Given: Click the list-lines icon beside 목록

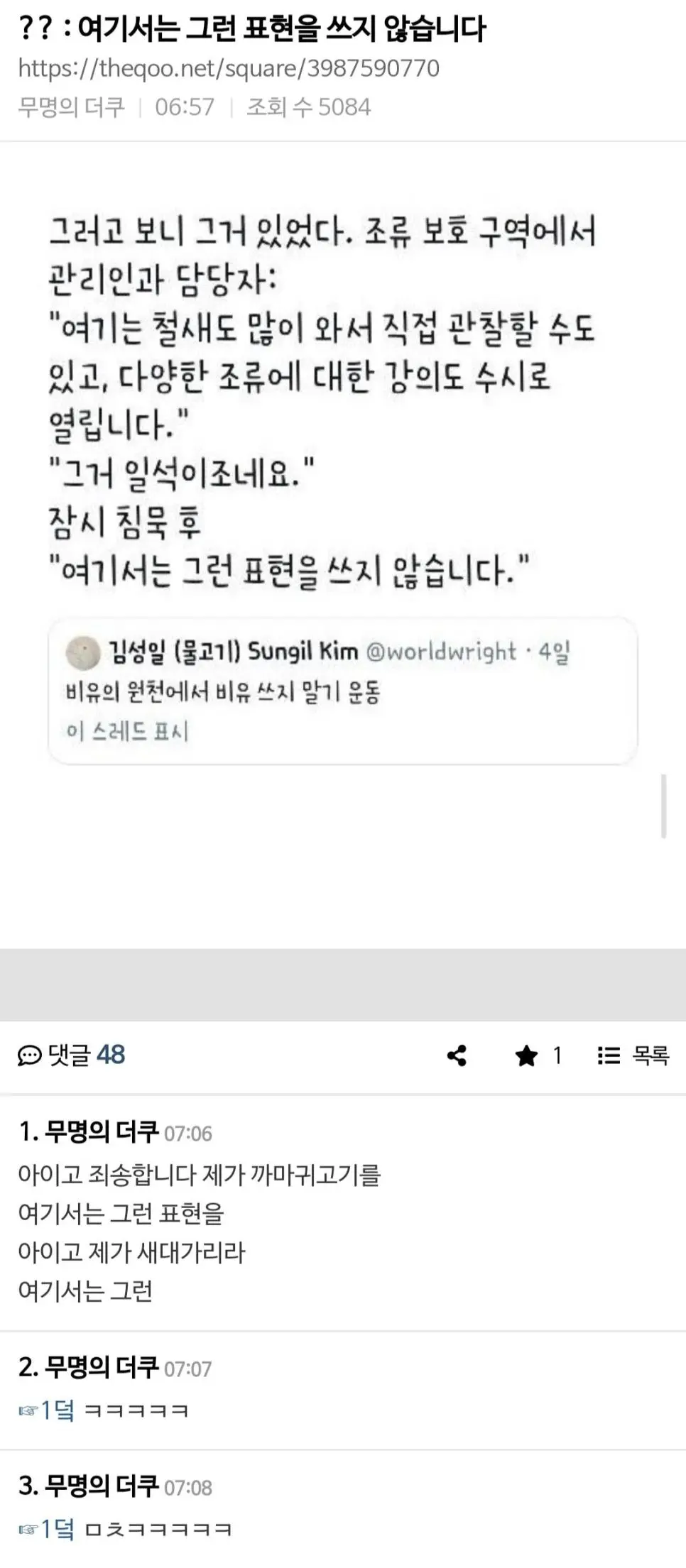Looking at the screenshot, I should click(609, 1056).
